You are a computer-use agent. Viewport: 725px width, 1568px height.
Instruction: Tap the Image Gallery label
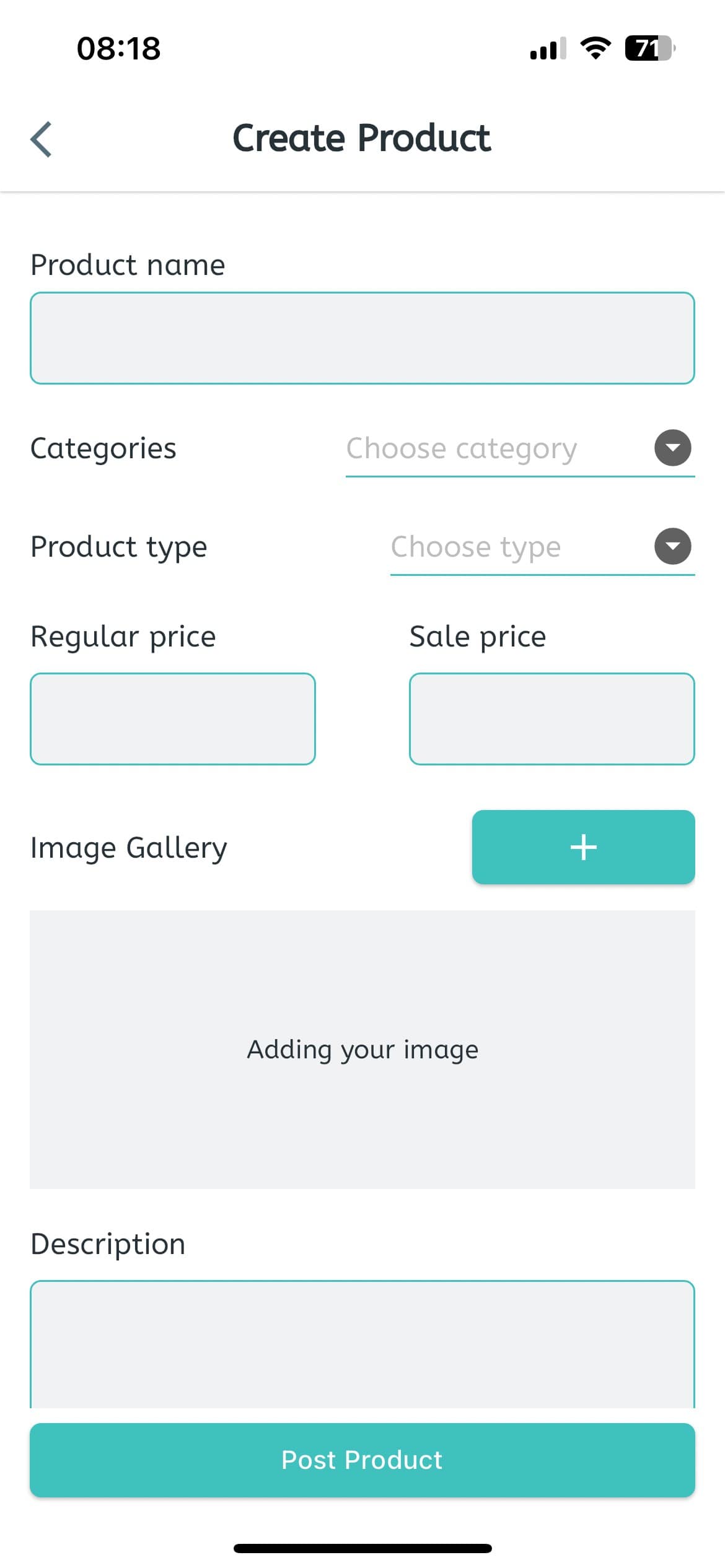pyautogui.click(x=129, y=847)
